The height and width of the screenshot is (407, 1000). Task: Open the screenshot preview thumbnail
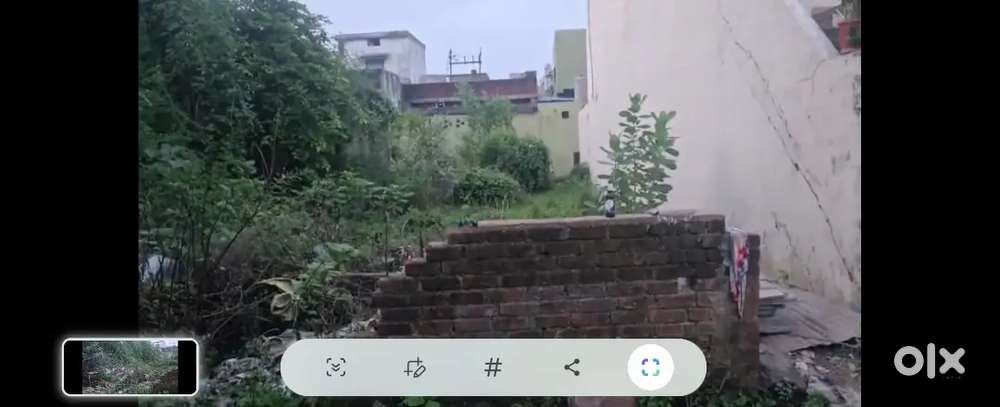(131, 367)
